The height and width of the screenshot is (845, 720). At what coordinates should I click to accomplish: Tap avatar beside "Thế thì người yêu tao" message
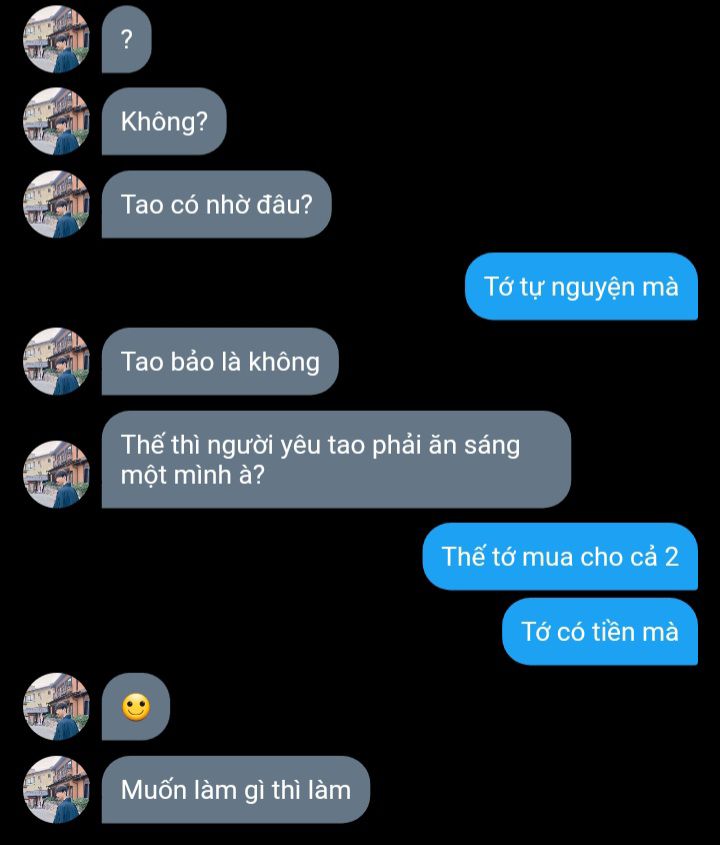pos(57,474)
